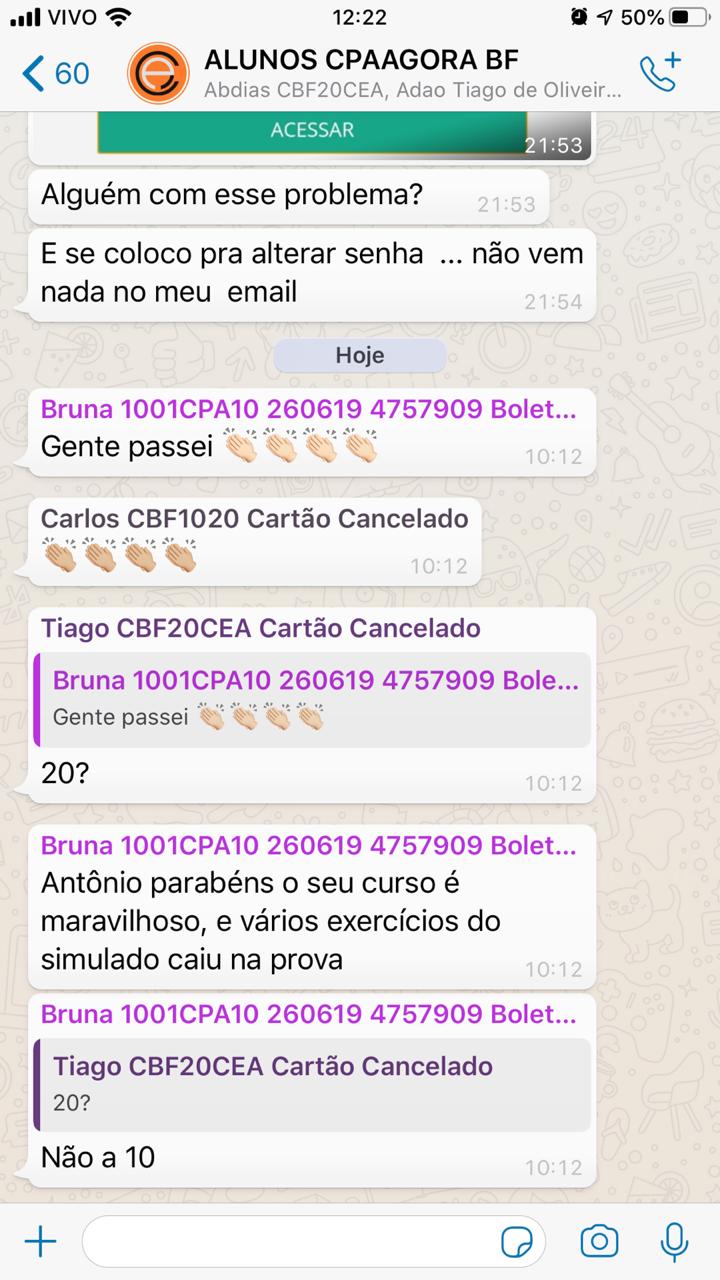Screen dimensions: 720x1280
Task: Tap the green ACESSAR button
Action: click(x=312, y=131)
